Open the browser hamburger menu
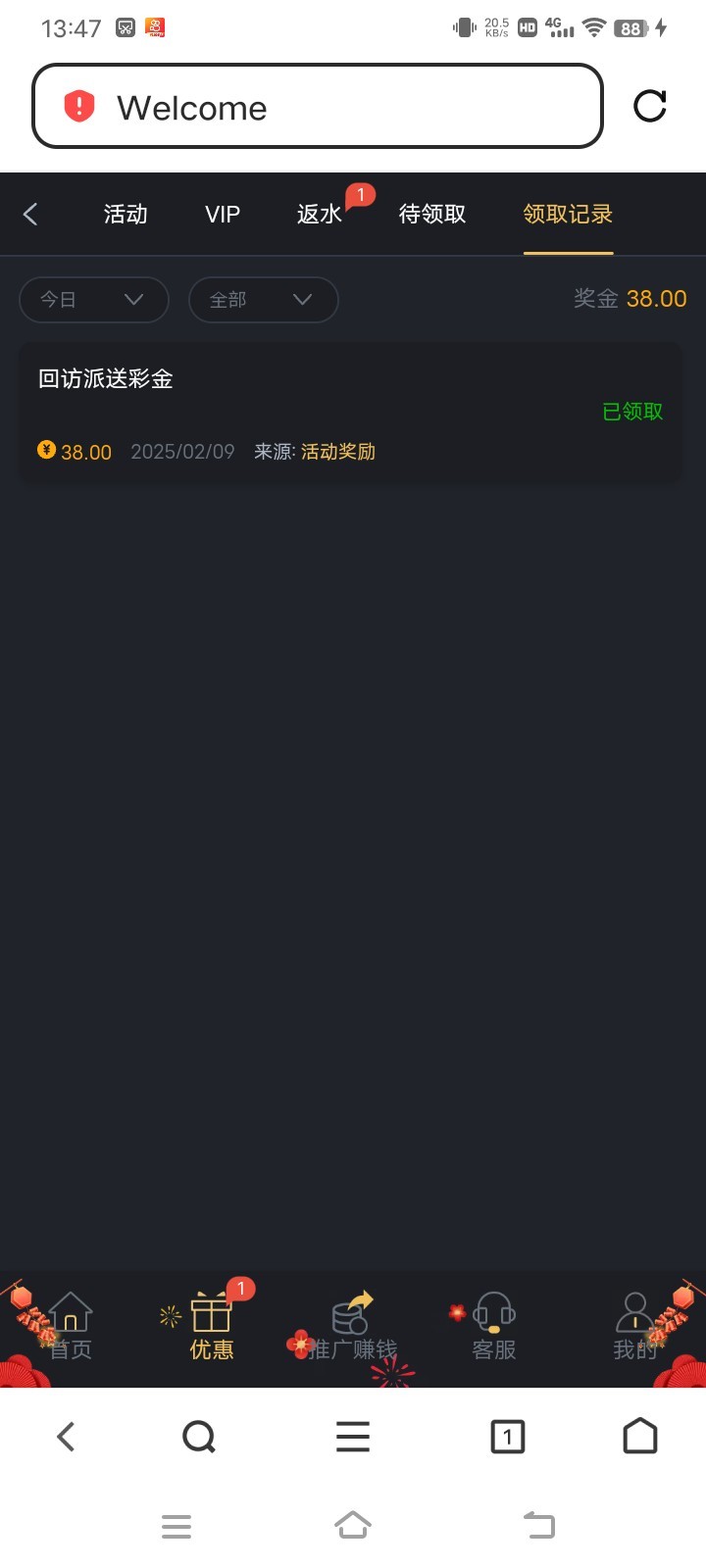706x1568 pixels. click(x=353, y=1437)
